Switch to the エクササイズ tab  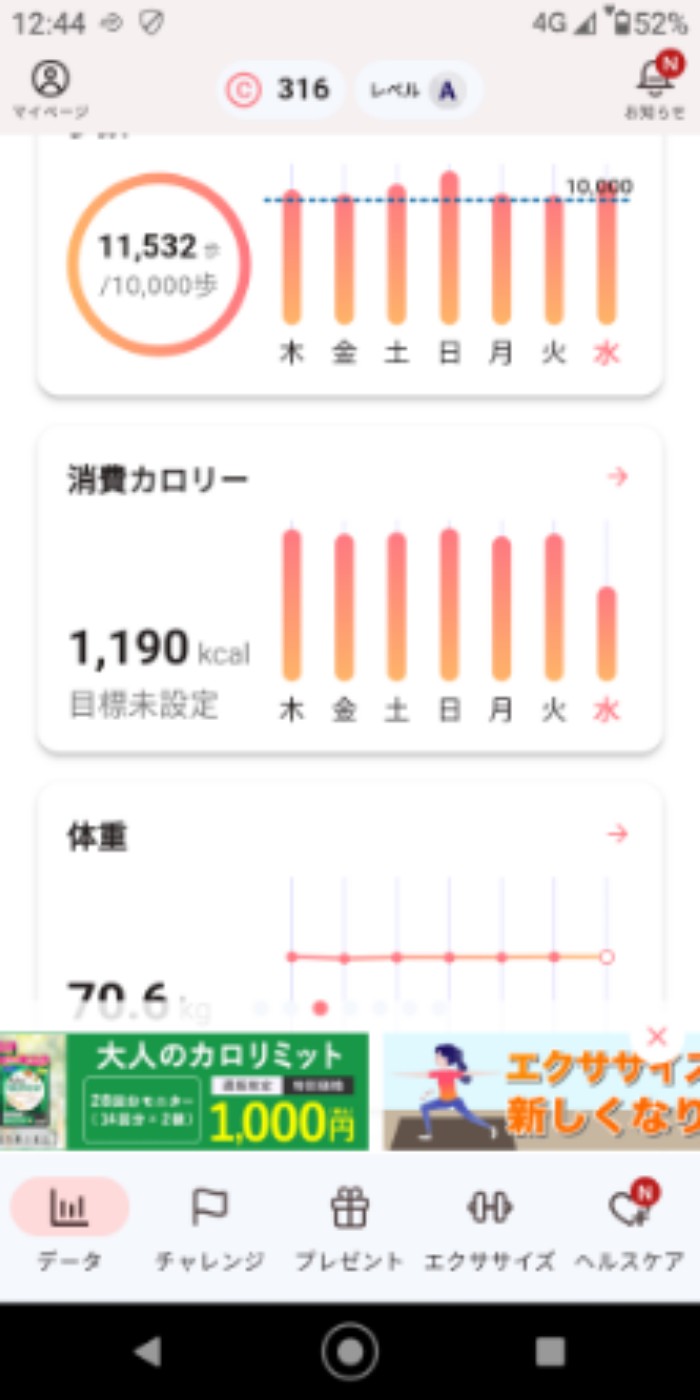489,1225
